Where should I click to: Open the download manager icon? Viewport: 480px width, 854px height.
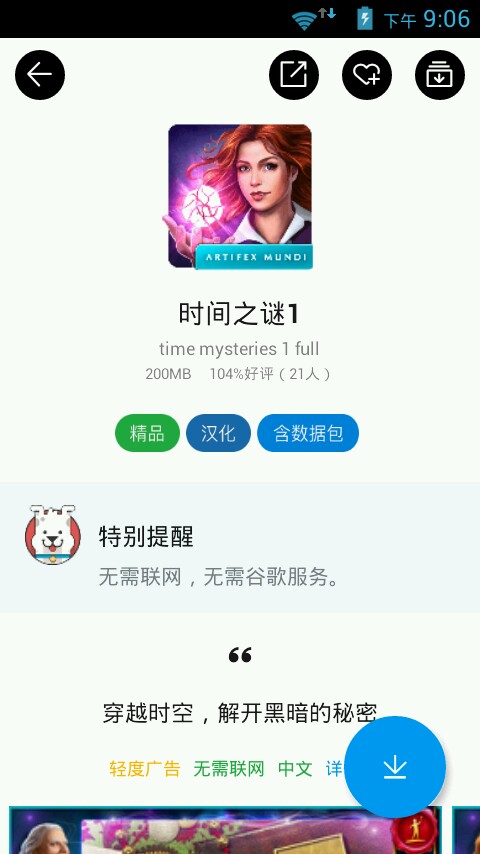coord(440,75)
